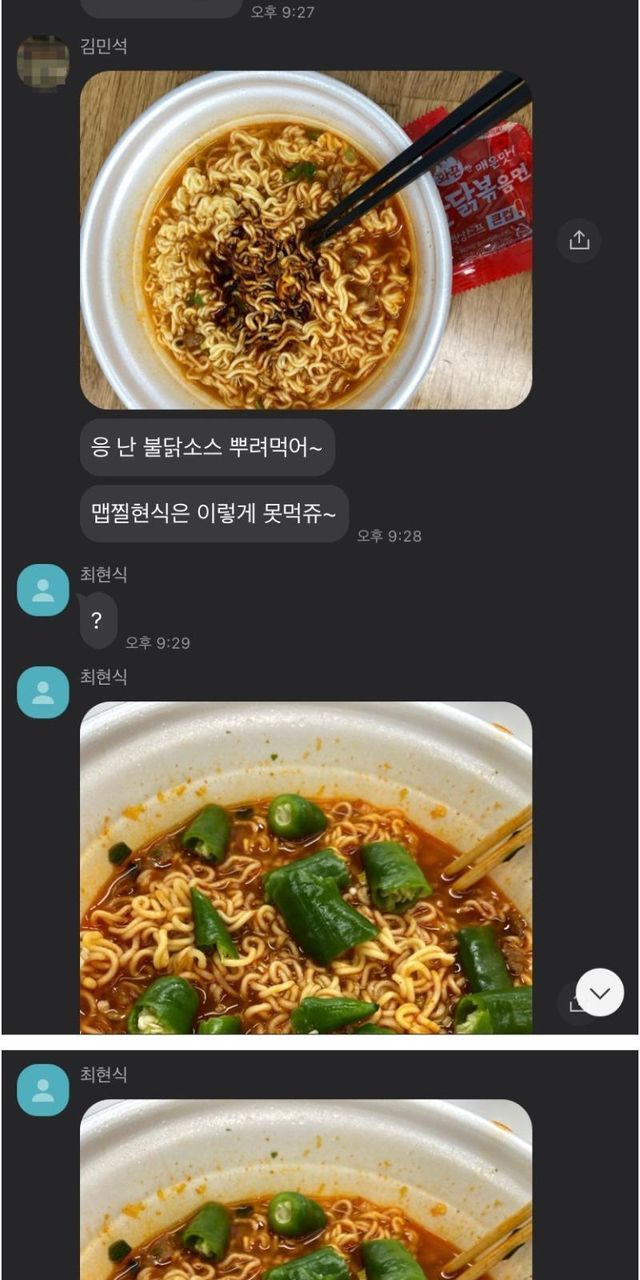
Task: Open 김민석's ramen photo with black chopsticks
Action: coord(305,240)
